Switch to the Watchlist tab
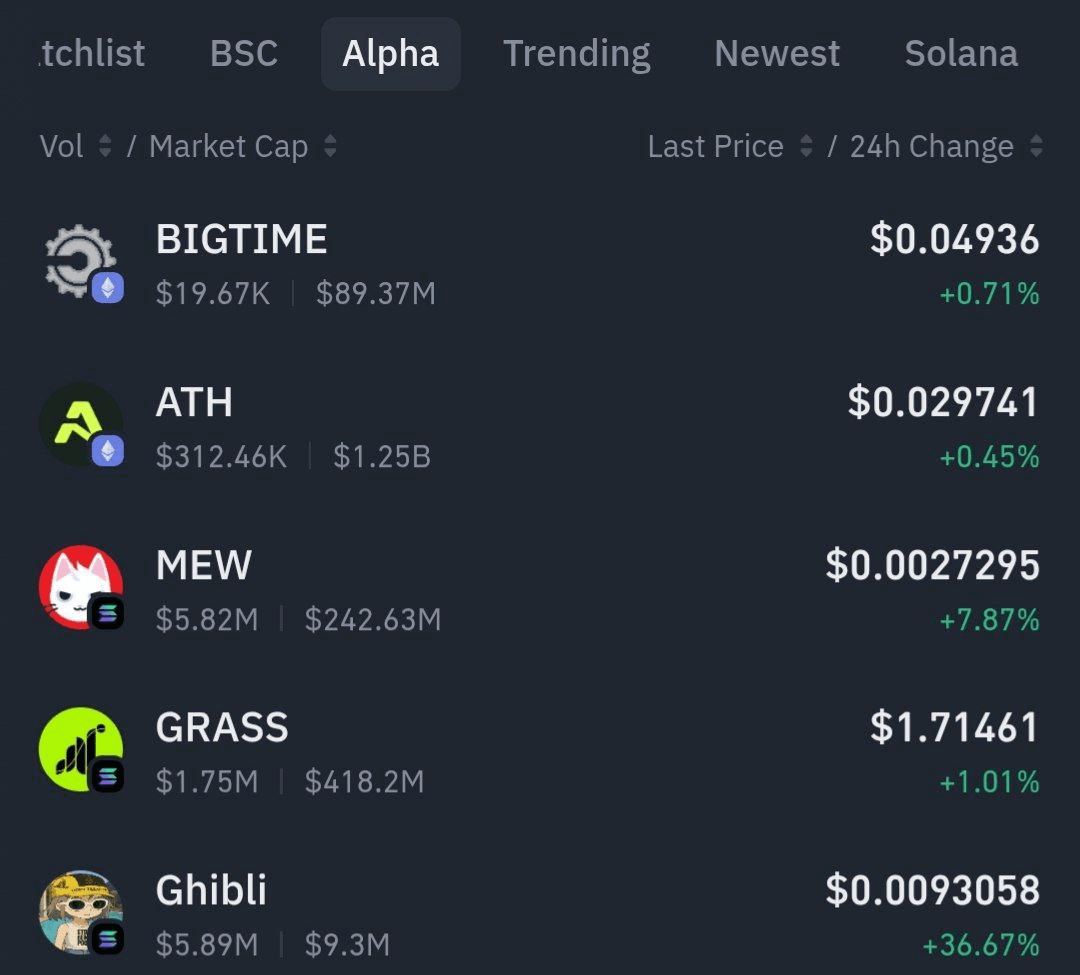Image resolution: width=1080 pixels, height=975 pixels. click(92, 54)
